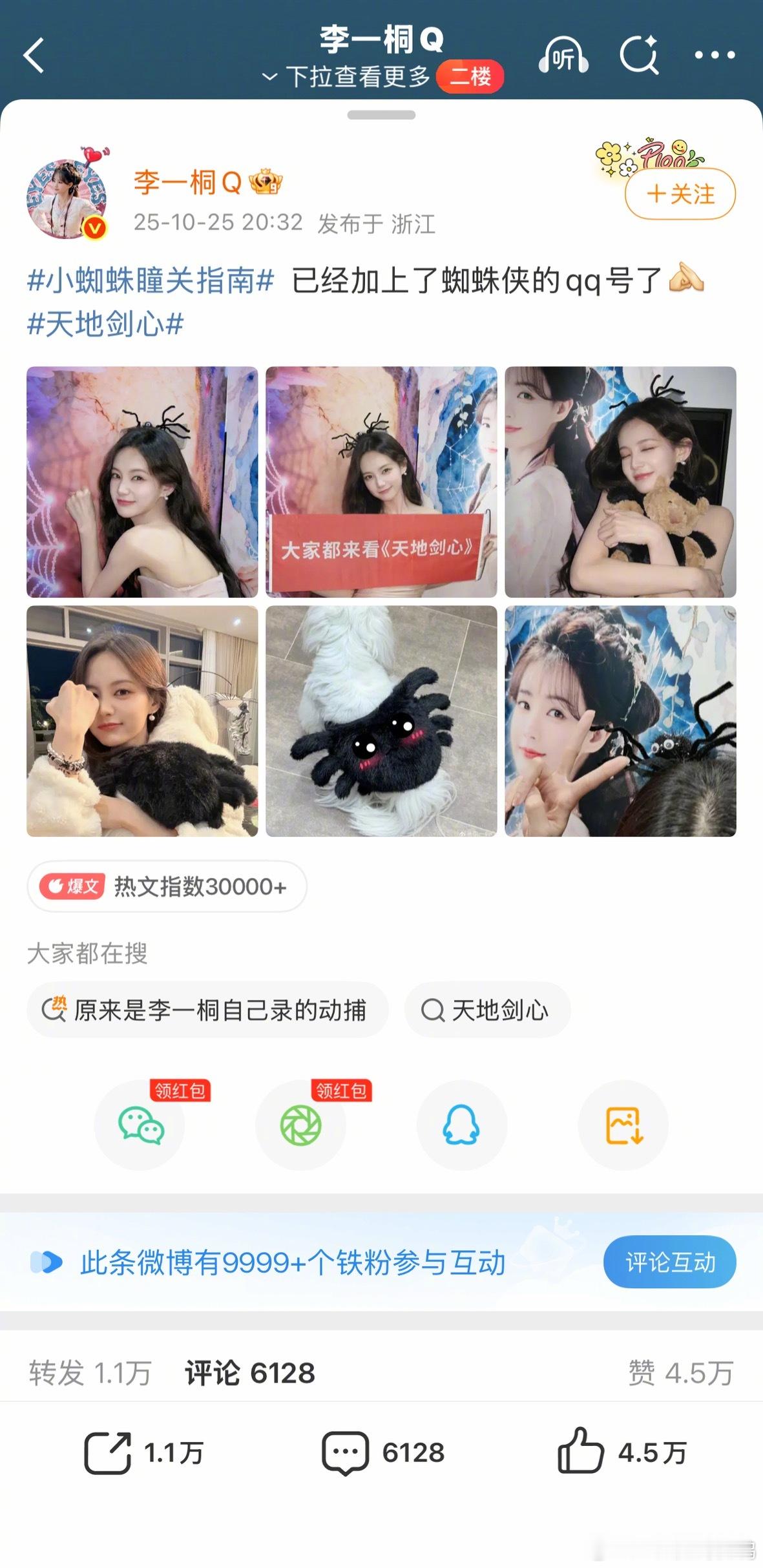Viewport: 763px width, 1568px height.
Task: Save the post as an image
Action: tap(623, 1125)
